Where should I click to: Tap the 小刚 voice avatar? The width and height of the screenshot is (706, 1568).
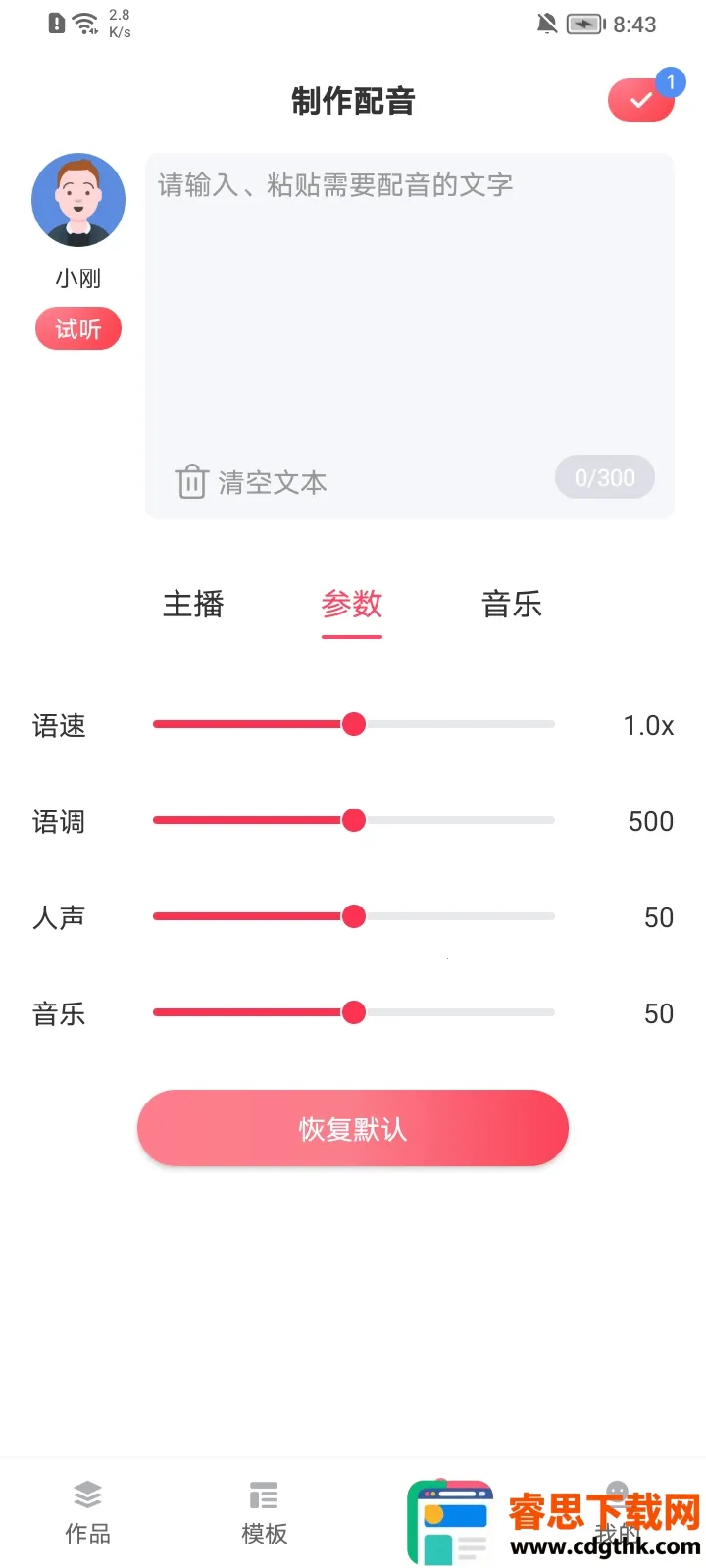point(78,200)
